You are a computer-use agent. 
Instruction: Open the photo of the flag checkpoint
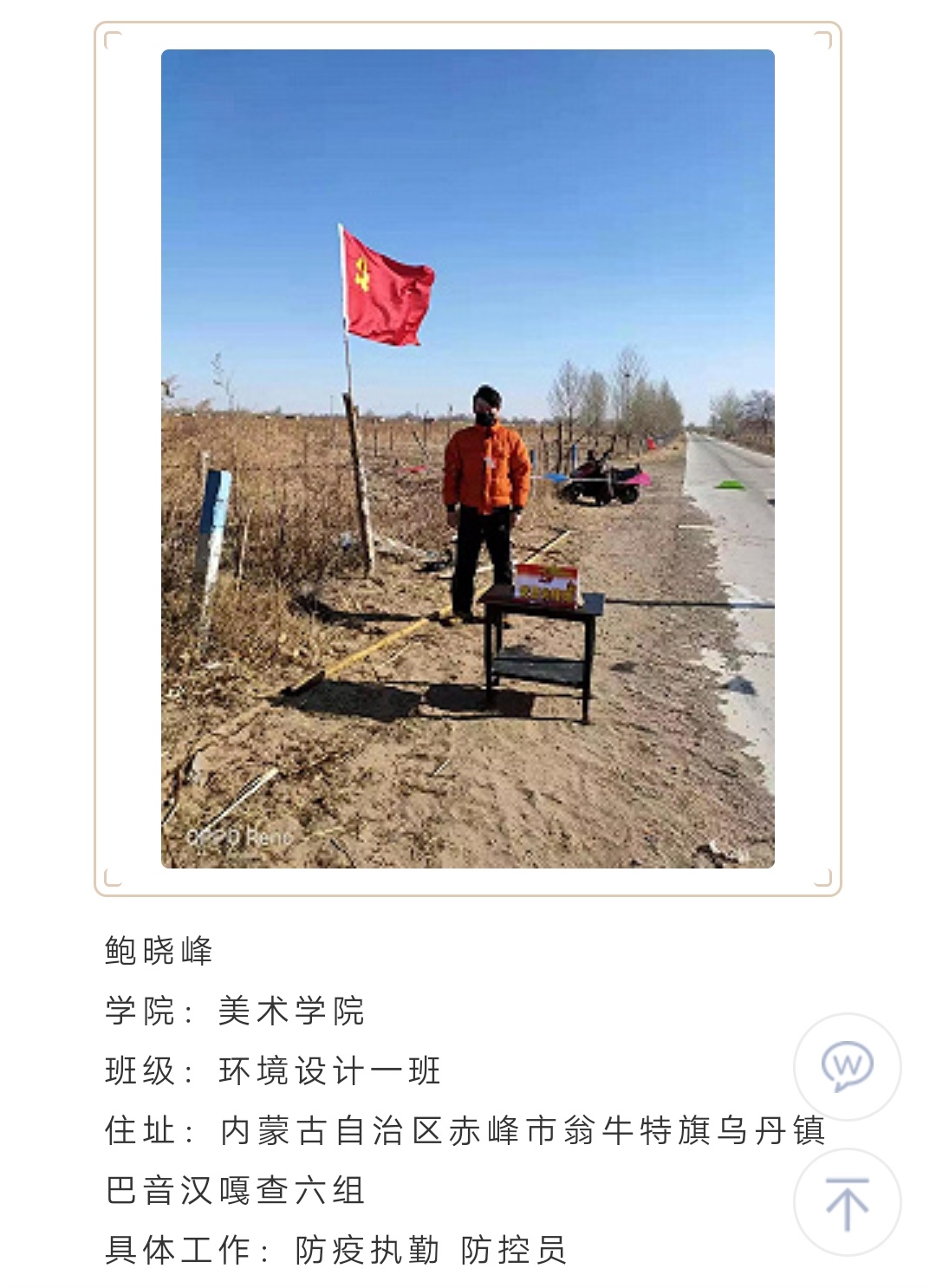point(468,459)
